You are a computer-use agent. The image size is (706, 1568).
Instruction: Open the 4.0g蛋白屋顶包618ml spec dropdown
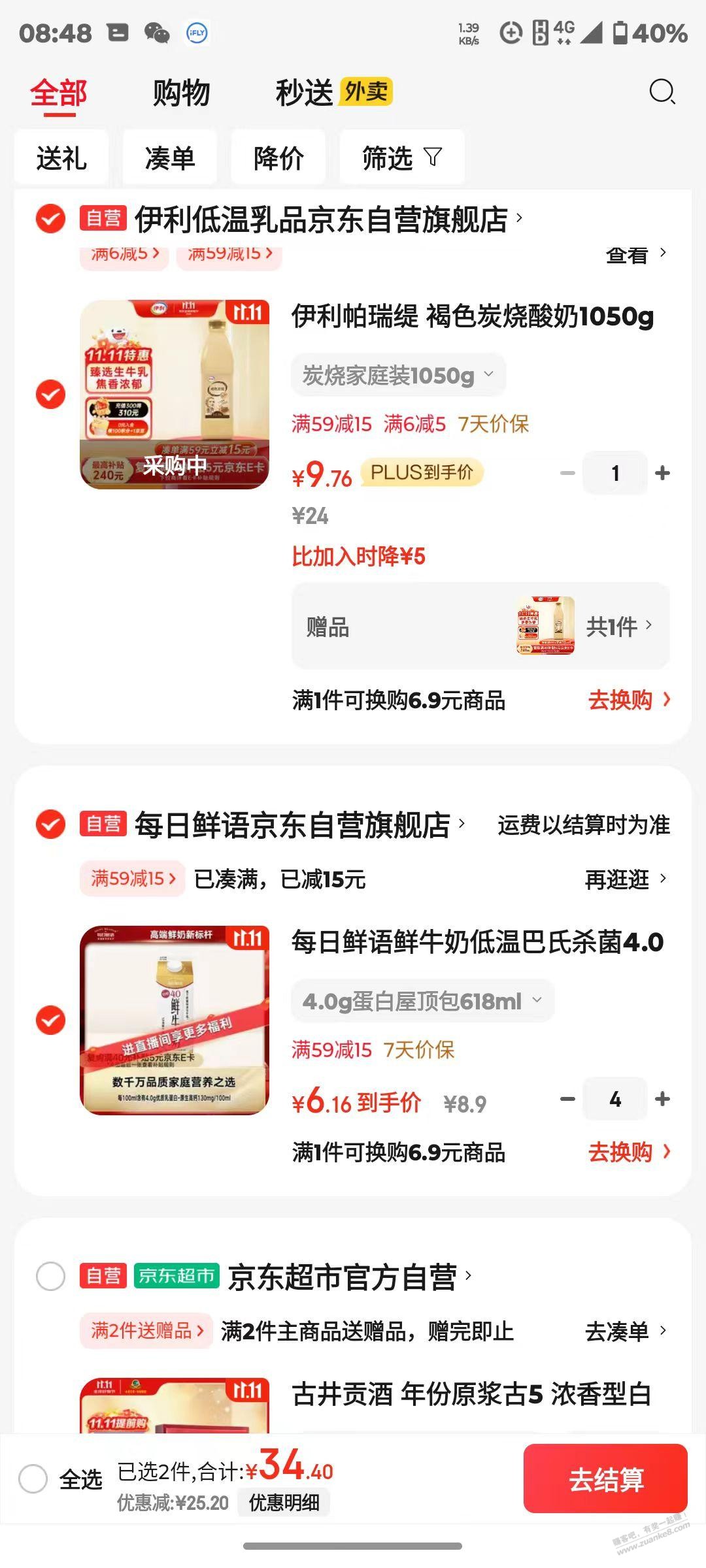tap(422, 1001)
